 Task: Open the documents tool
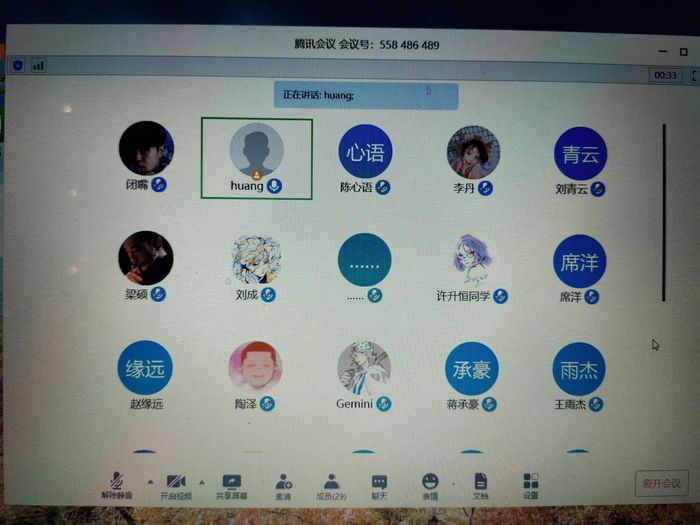coord(480,484)
